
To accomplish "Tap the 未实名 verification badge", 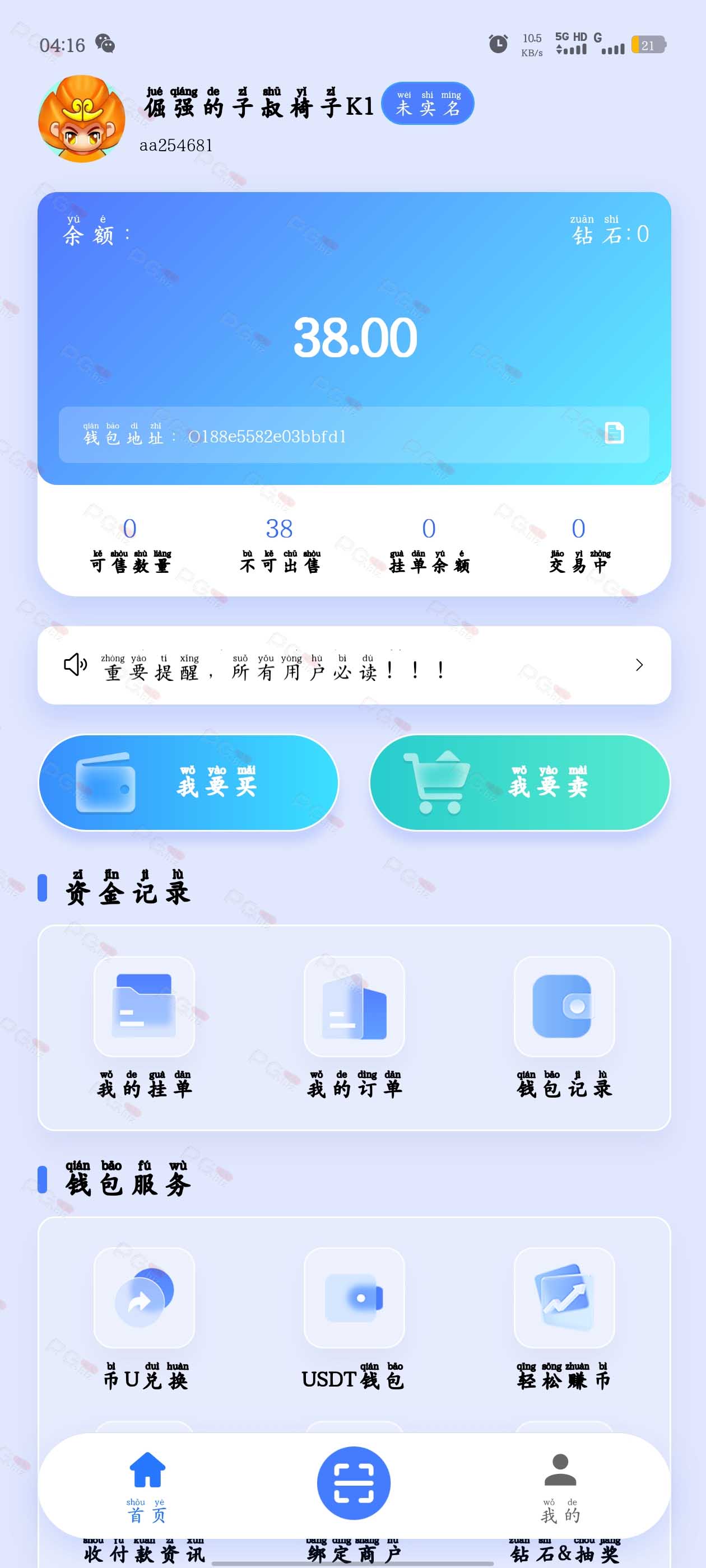I will coord(427,104).
